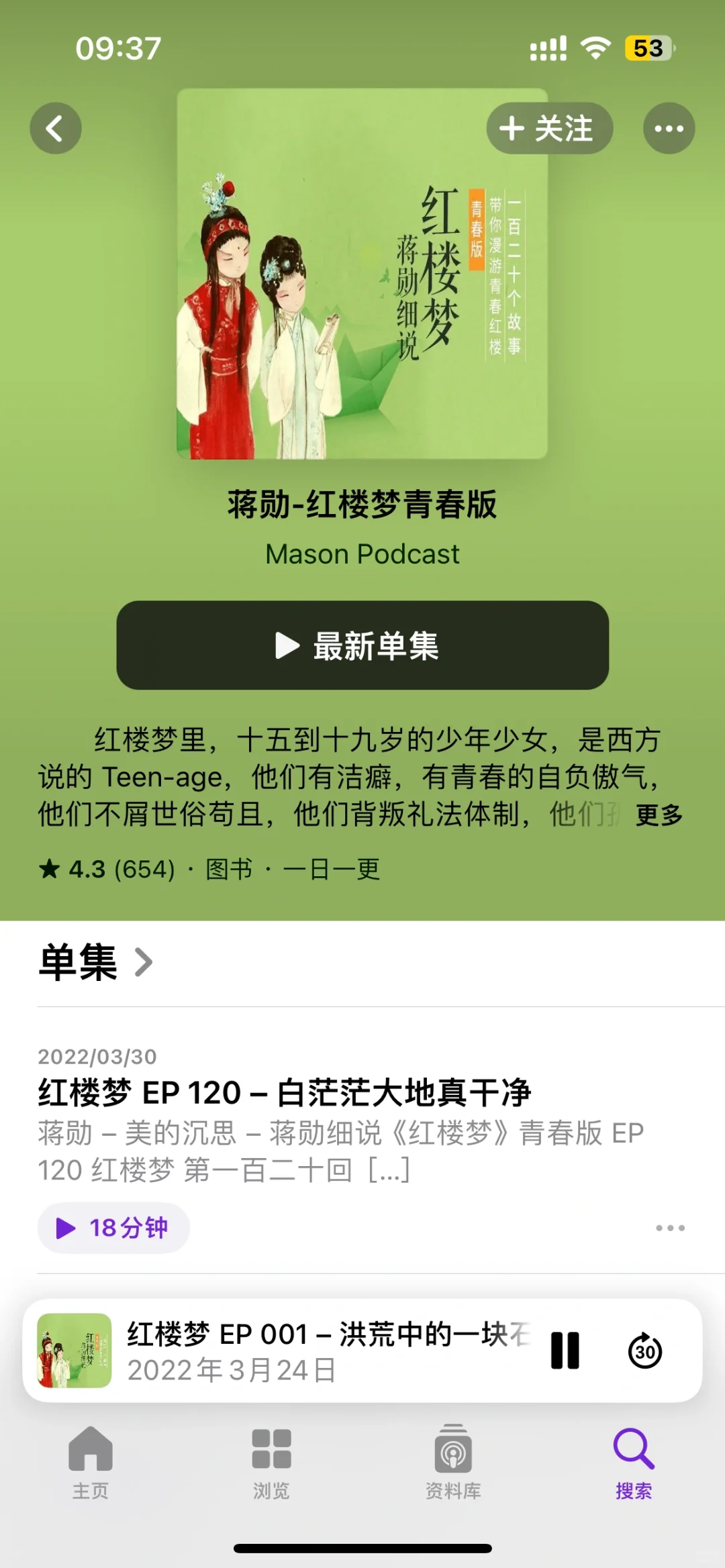Switch to the 搜索 tab

tap(633, 1463)
